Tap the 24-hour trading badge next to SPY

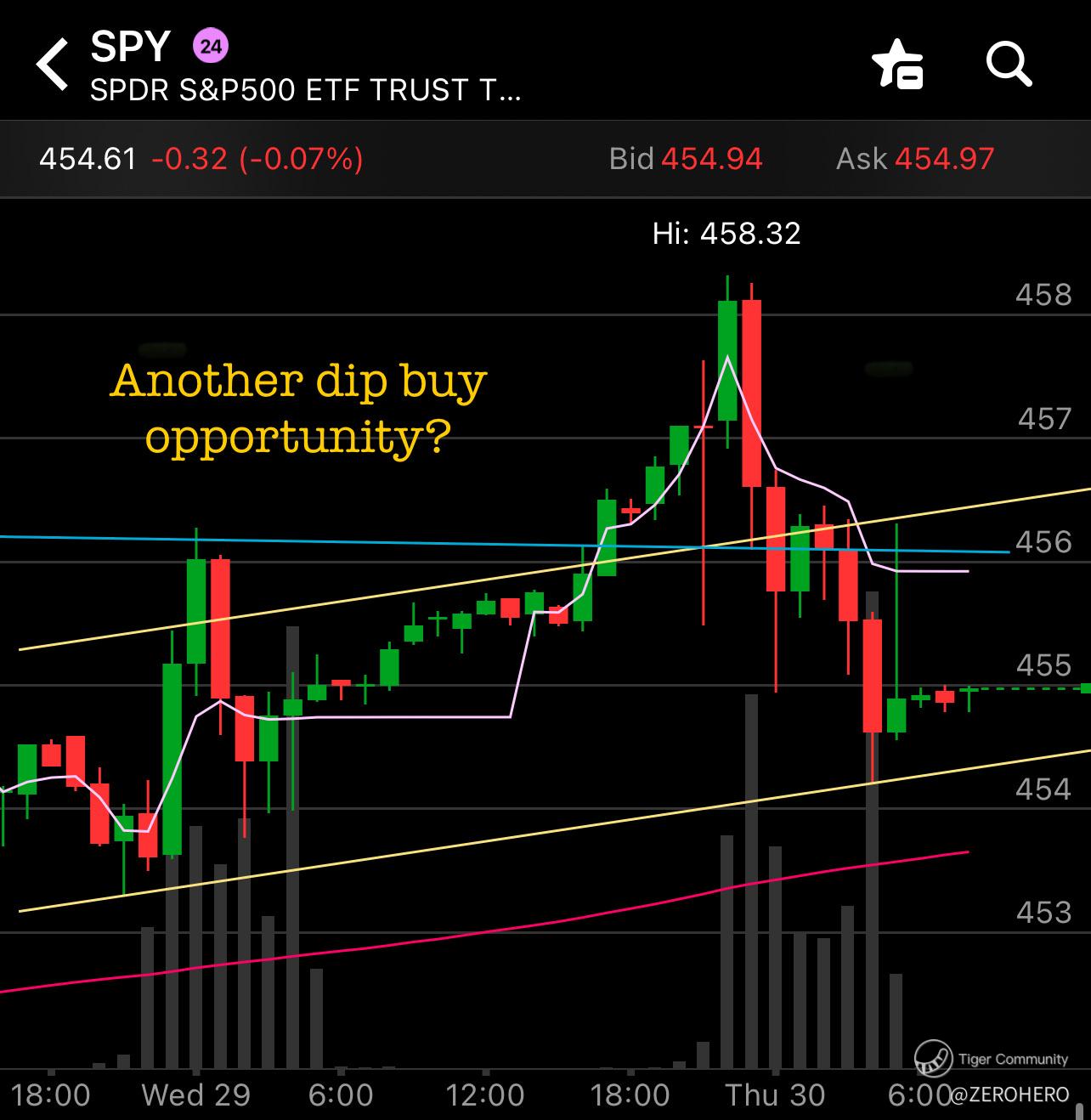[211, 46]
